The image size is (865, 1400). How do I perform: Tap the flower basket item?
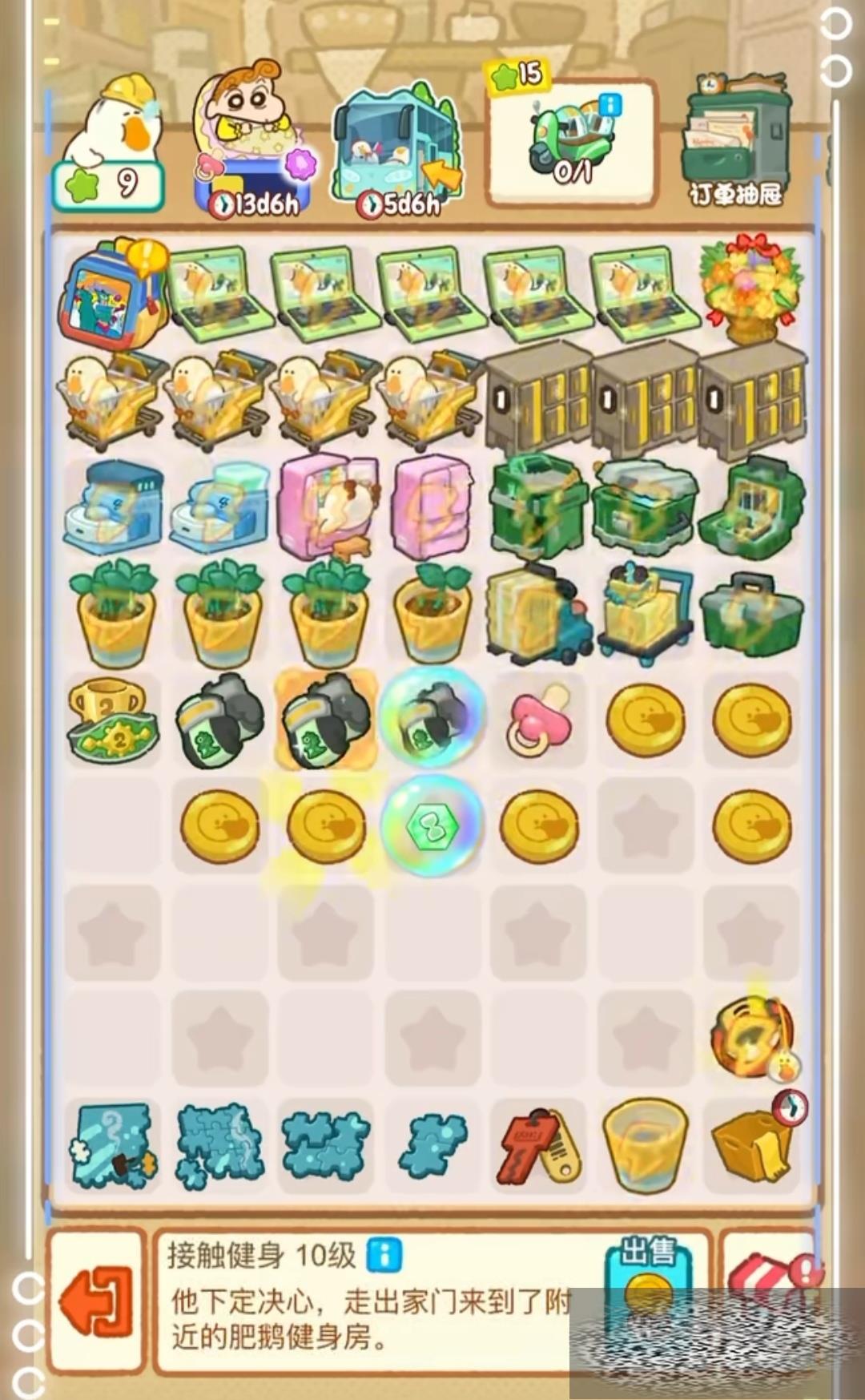tap(750, 287)
